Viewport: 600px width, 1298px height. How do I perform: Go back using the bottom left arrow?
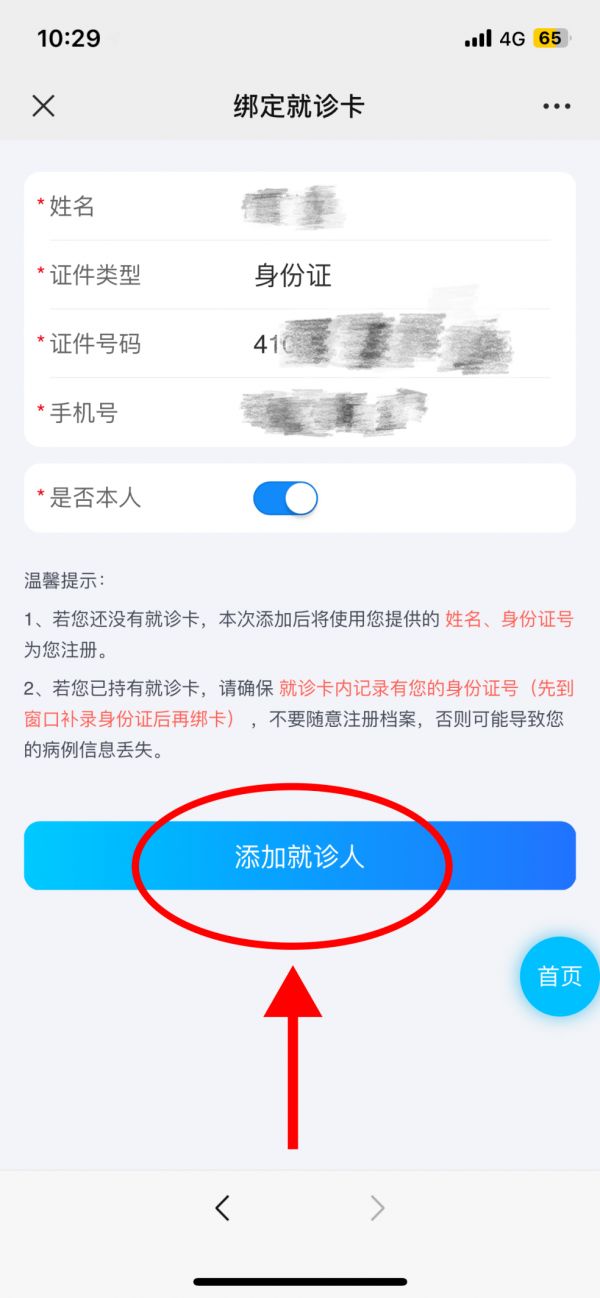coord(222,1208)
